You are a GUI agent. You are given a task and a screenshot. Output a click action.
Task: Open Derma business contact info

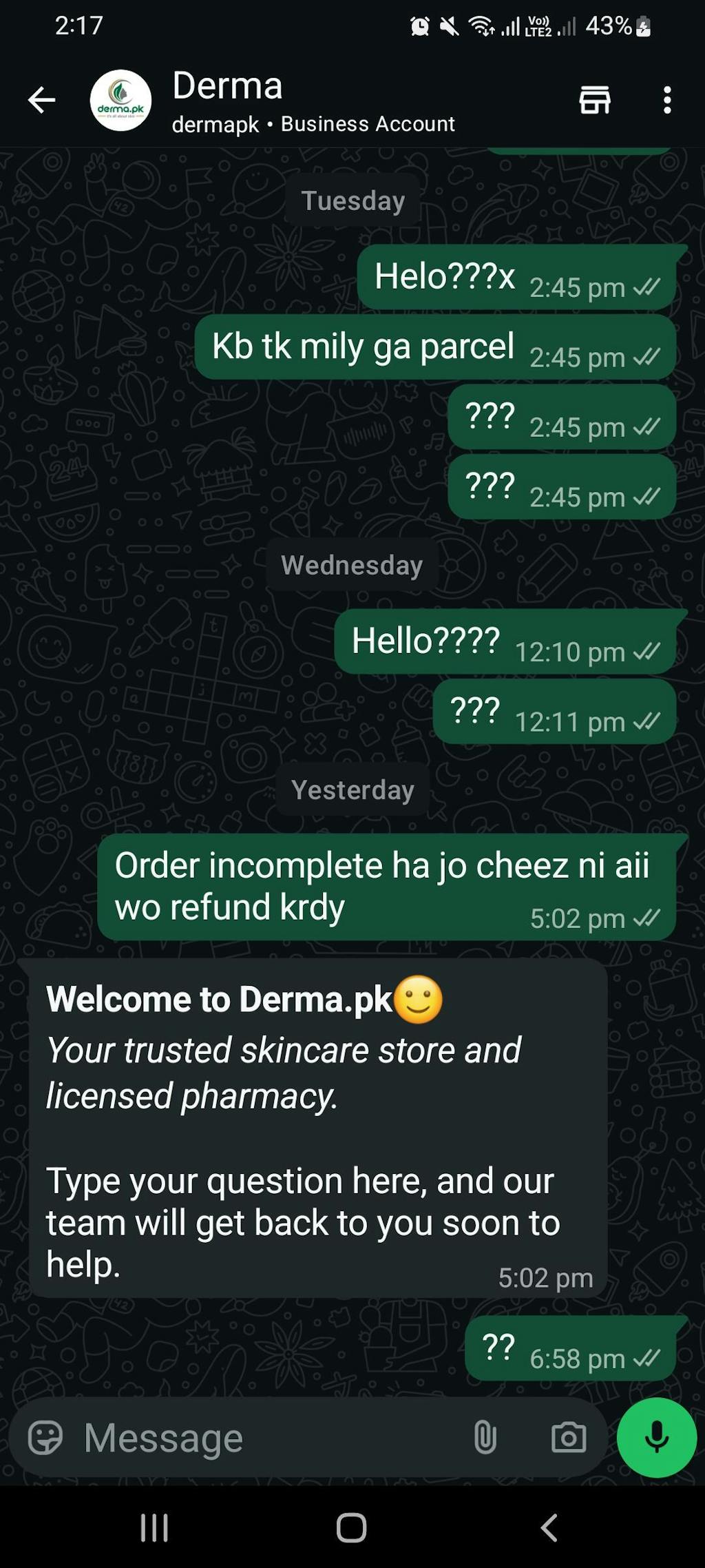[x=313, y=102]
